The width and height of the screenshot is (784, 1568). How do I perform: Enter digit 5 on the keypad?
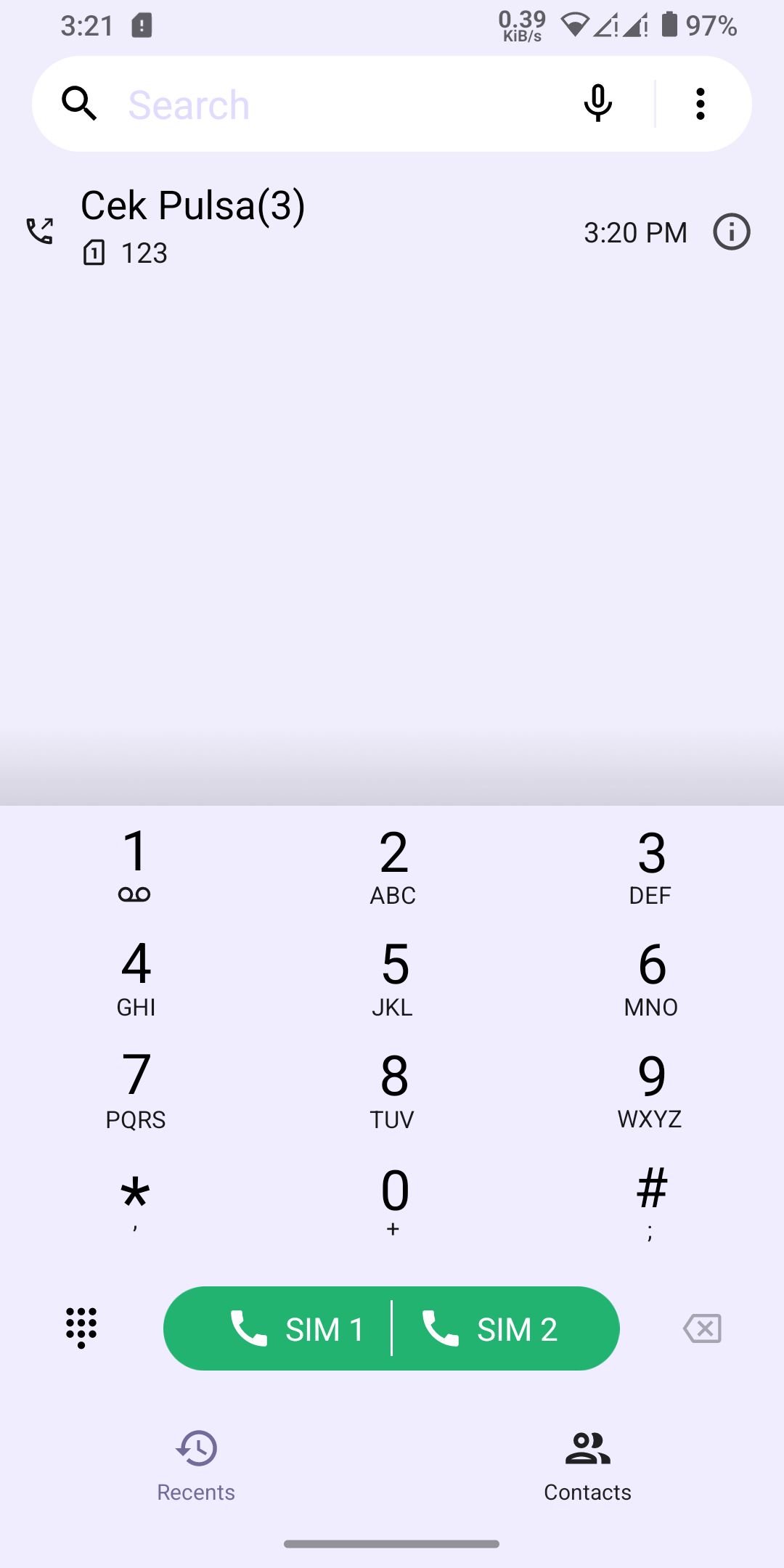tap(393, 978)
